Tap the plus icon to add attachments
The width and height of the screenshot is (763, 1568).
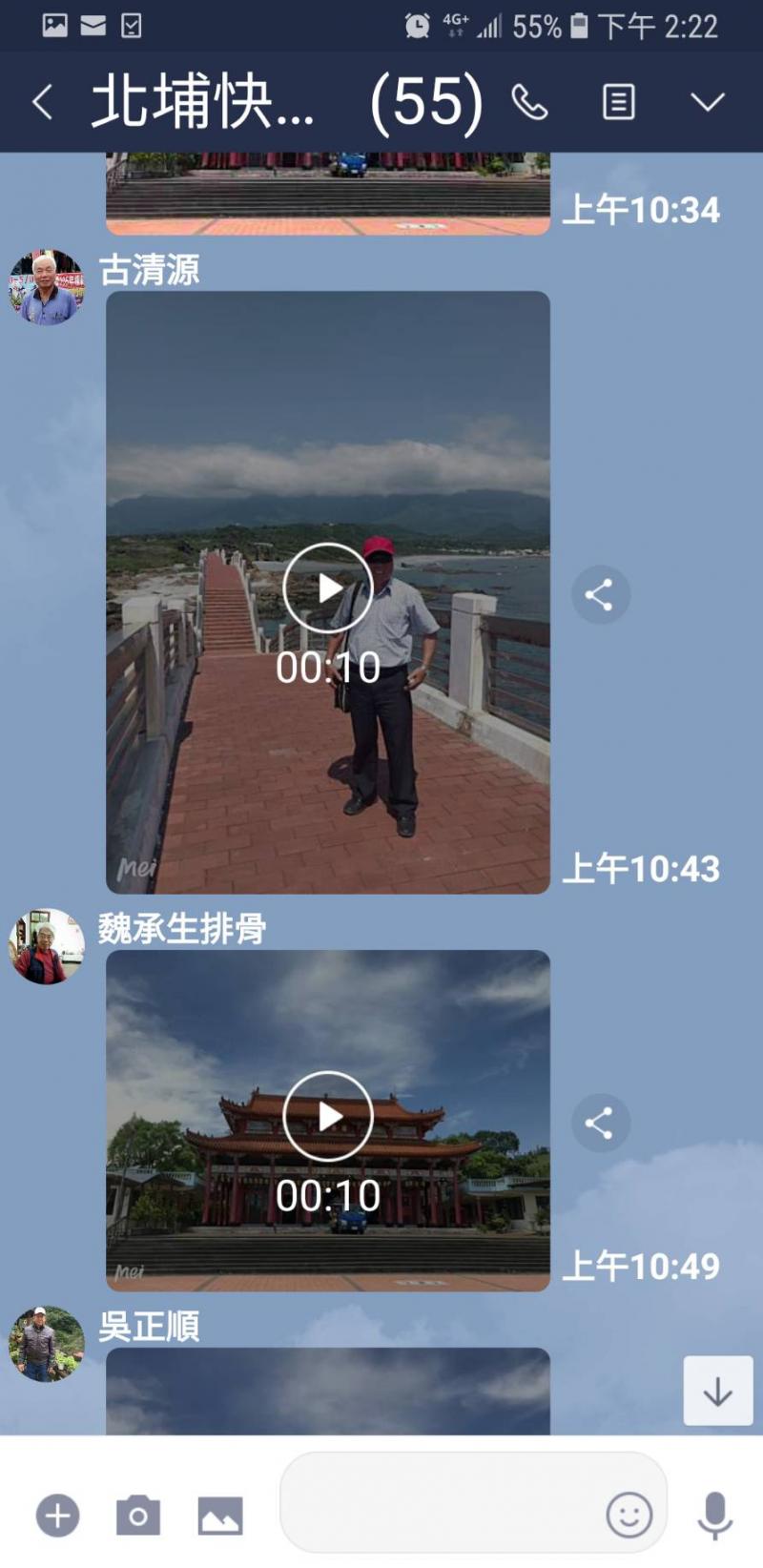point(56,1514)
